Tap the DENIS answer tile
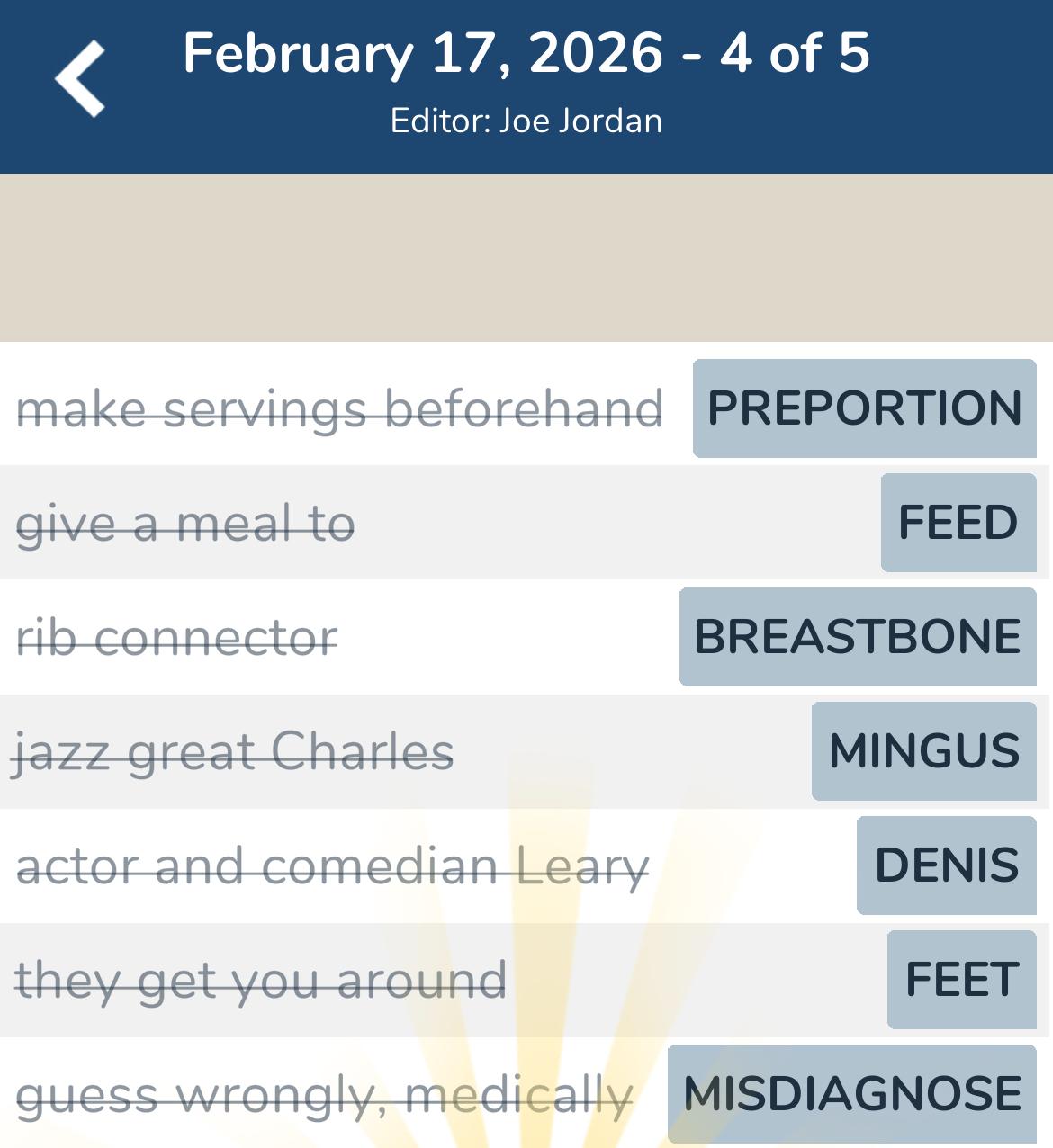 pyautogui.click(x=946, y=865)
